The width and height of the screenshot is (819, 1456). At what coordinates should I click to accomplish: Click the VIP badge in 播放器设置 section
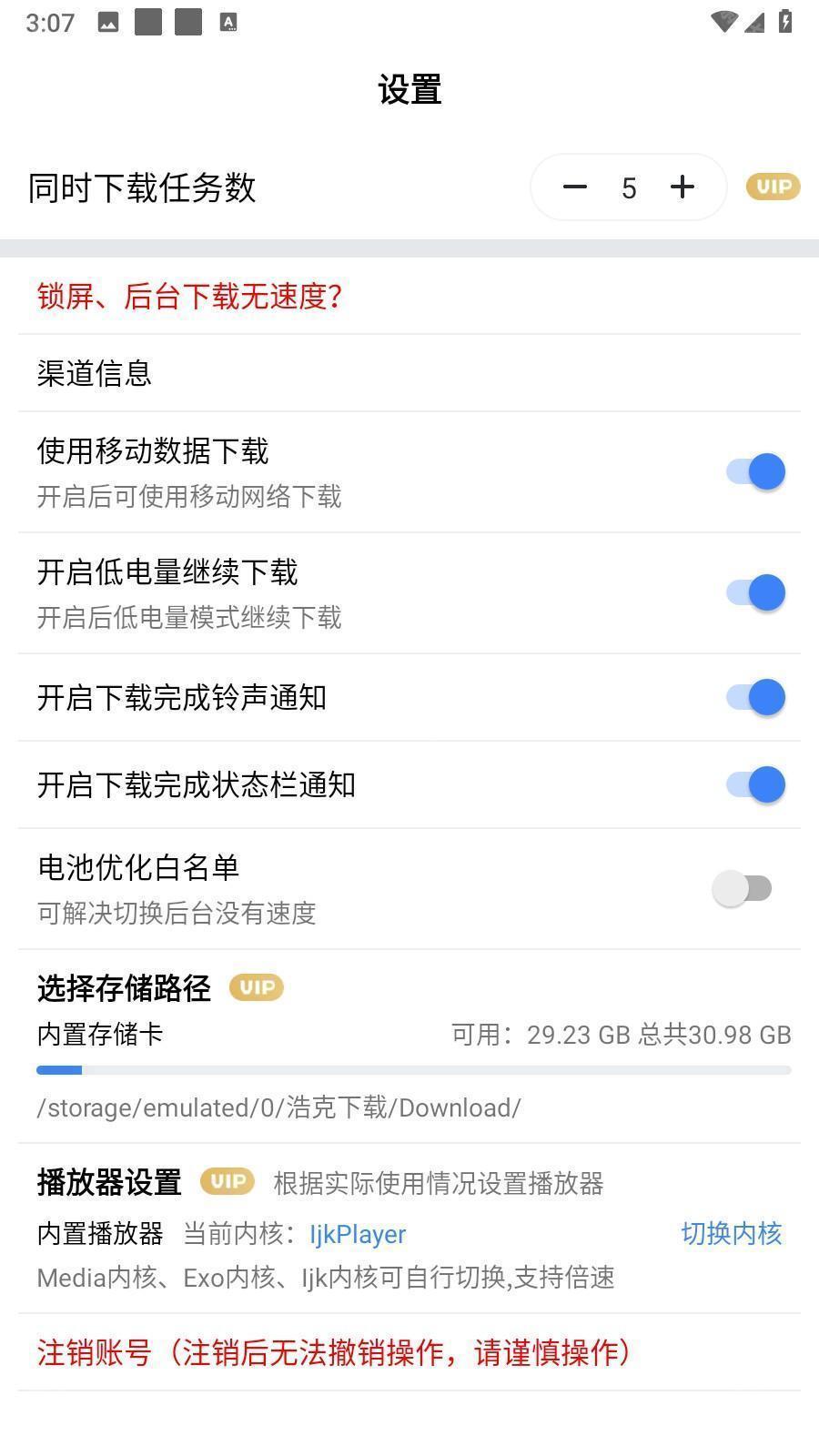click(227, 1181)
